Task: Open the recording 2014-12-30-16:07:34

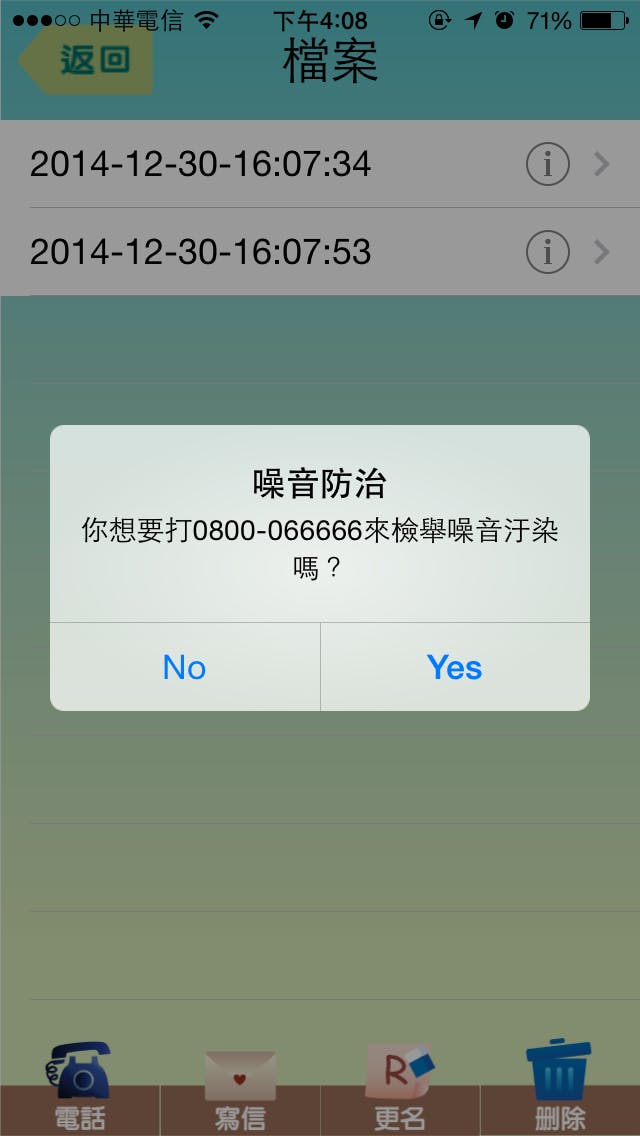Action: pos(200,164)
